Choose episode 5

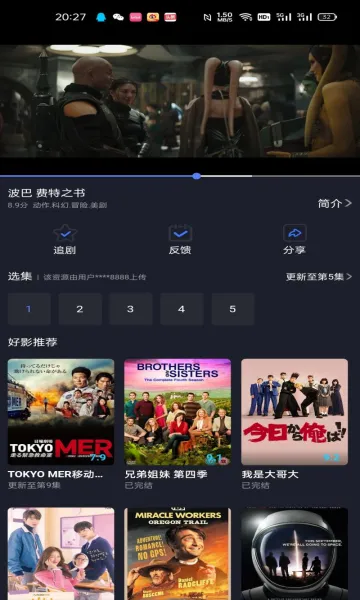pyautogui.click(x=233, y=309)
